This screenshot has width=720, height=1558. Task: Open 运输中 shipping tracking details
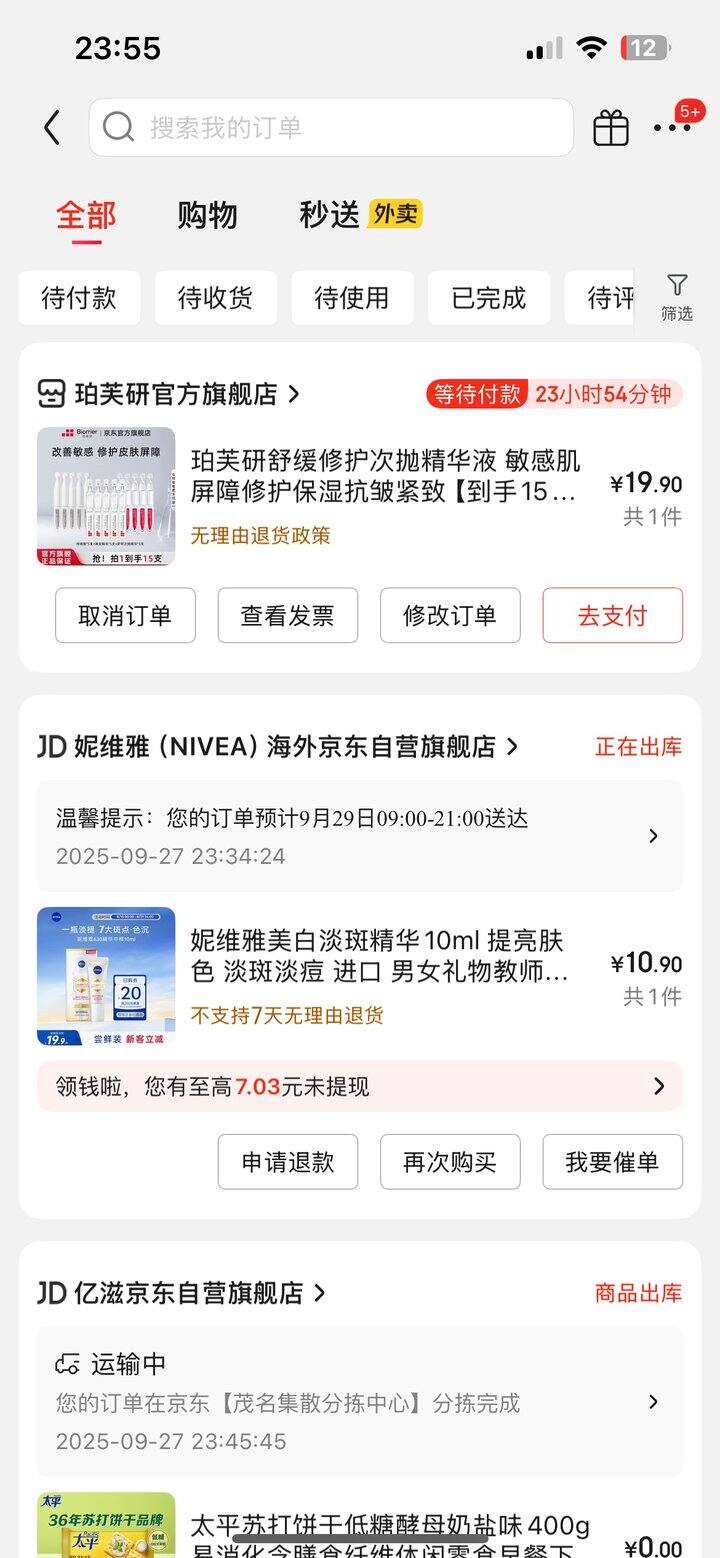click(x=360, y=1401)
